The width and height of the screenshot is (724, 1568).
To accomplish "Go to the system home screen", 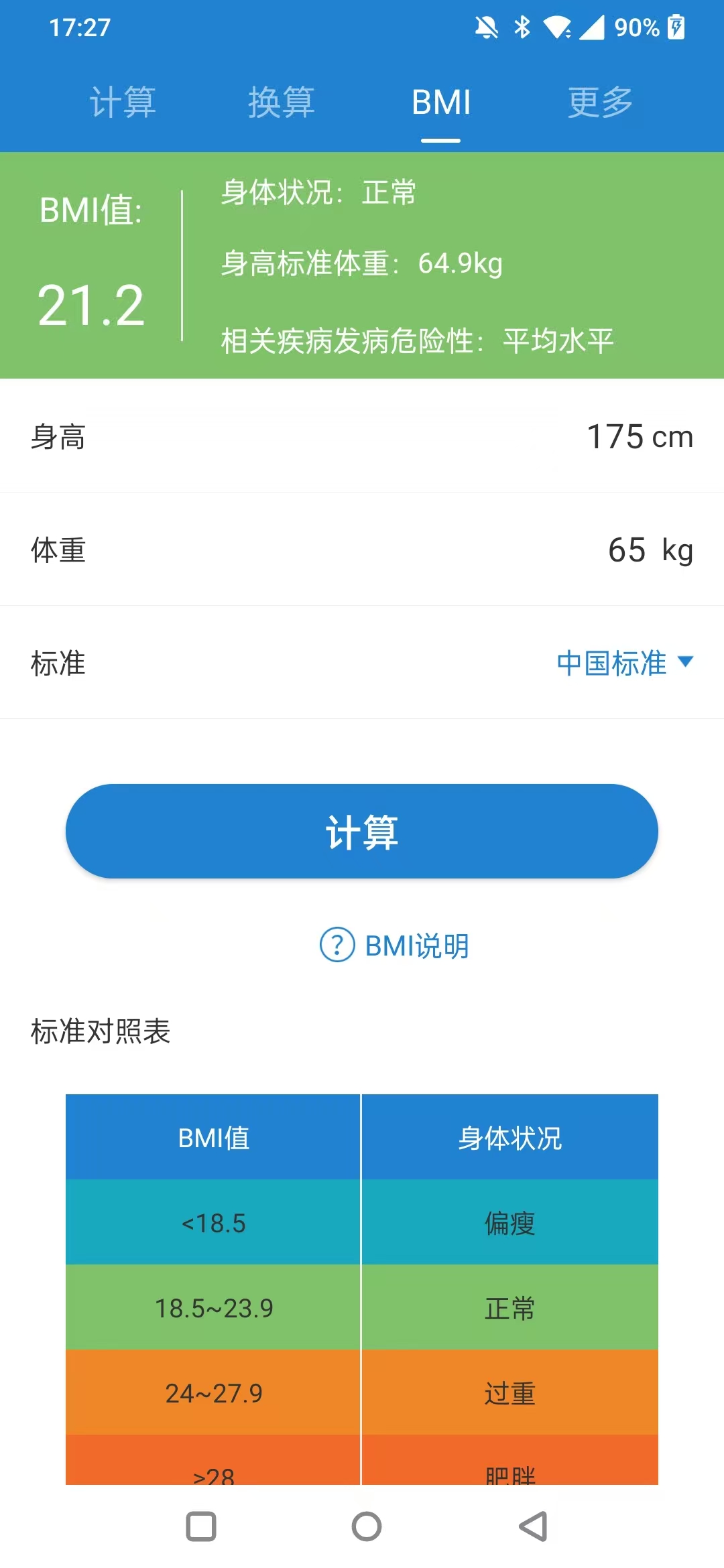I will pos(367,1526).
